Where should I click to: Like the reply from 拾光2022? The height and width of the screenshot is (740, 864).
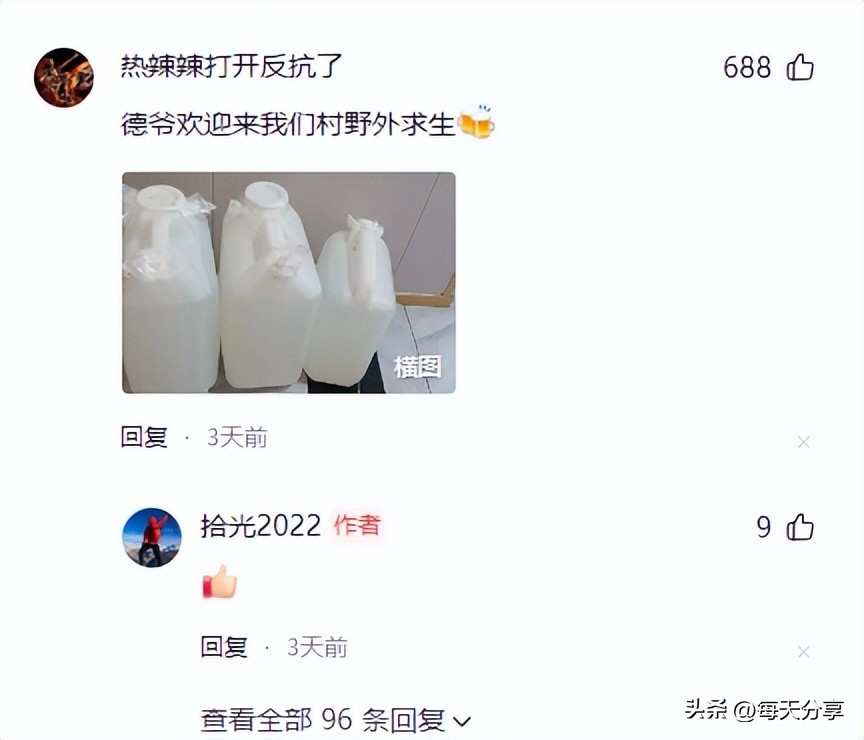pos(800,527)
